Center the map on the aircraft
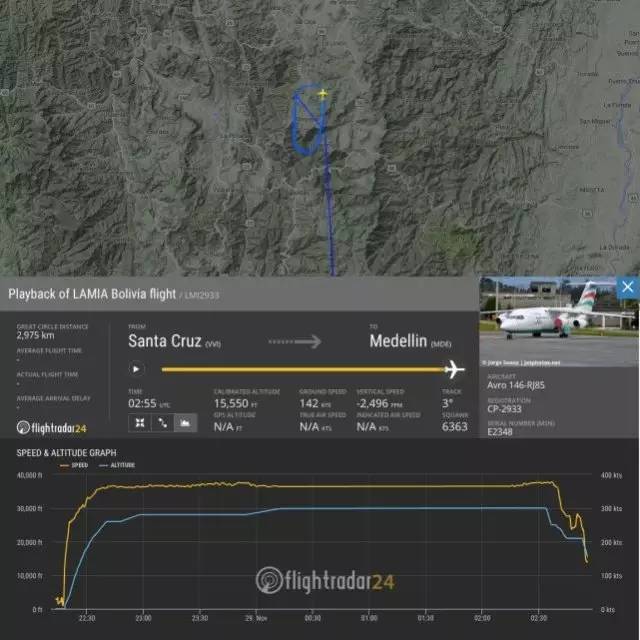This screenshot has width=640, height=640. [x=139, y=423]
